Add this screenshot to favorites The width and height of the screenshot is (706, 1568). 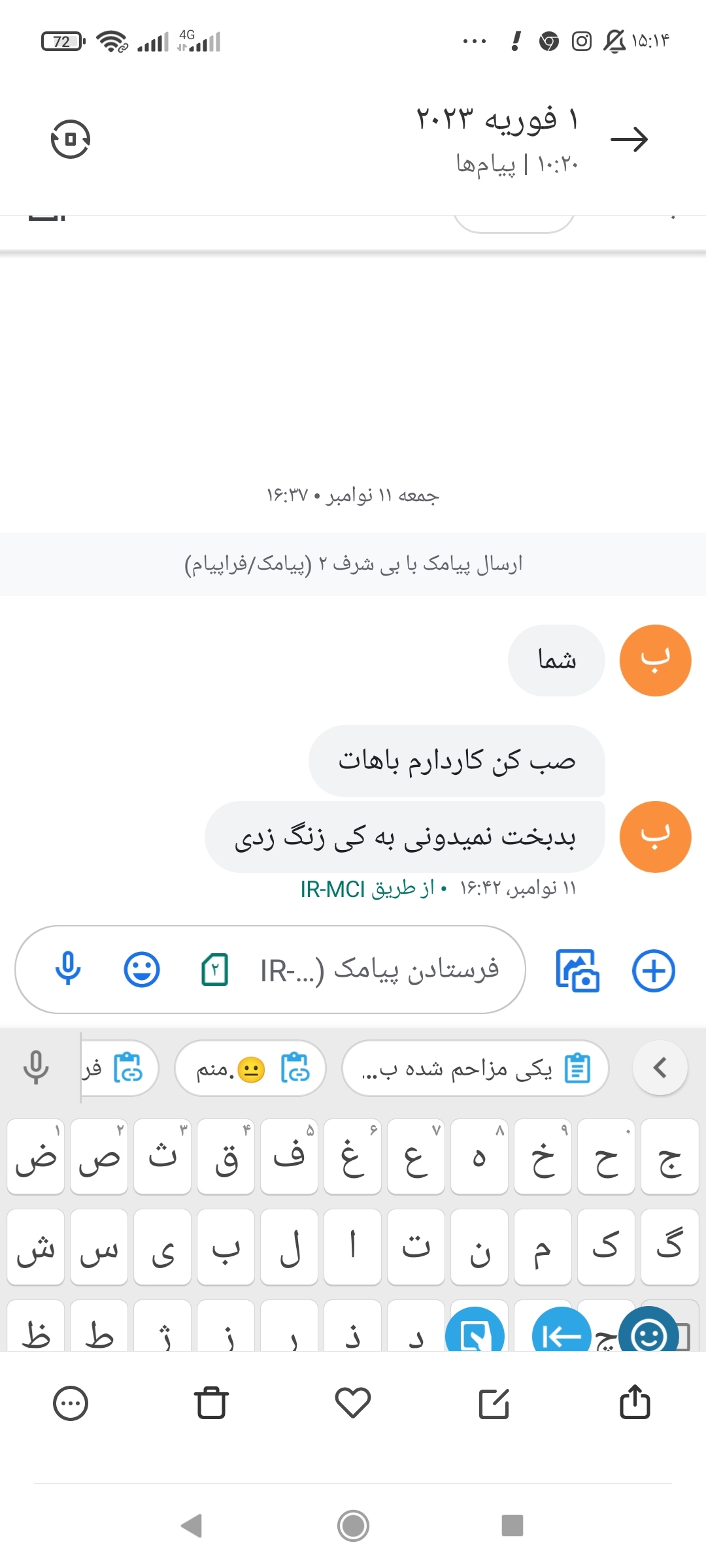tap(353, 1402)
